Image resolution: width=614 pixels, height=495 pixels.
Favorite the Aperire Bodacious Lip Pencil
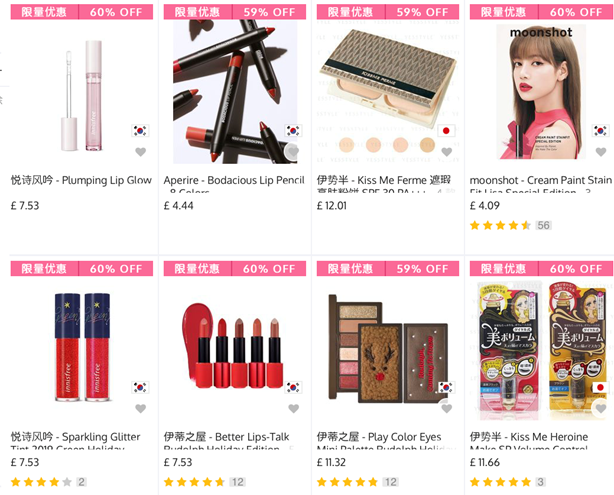pyautogui.click(x=293, y=152)
